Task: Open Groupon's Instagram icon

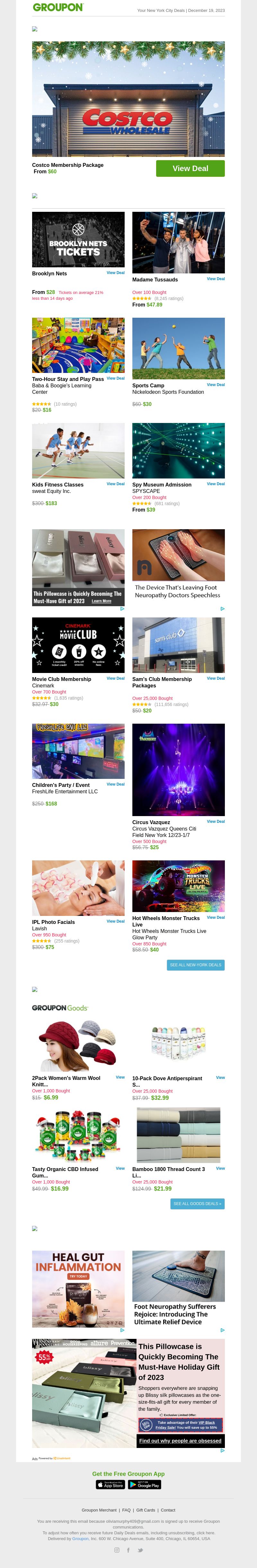Action: [x=117, y=1550]
